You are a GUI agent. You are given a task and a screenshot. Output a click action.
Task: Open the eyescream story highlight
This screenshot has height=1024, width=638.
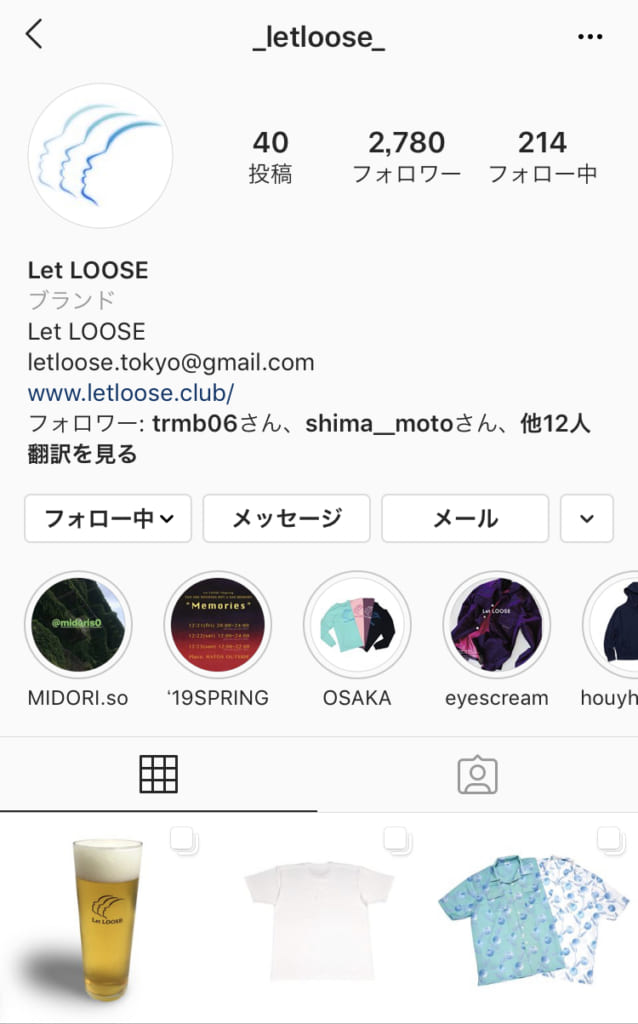click(496, 625)
